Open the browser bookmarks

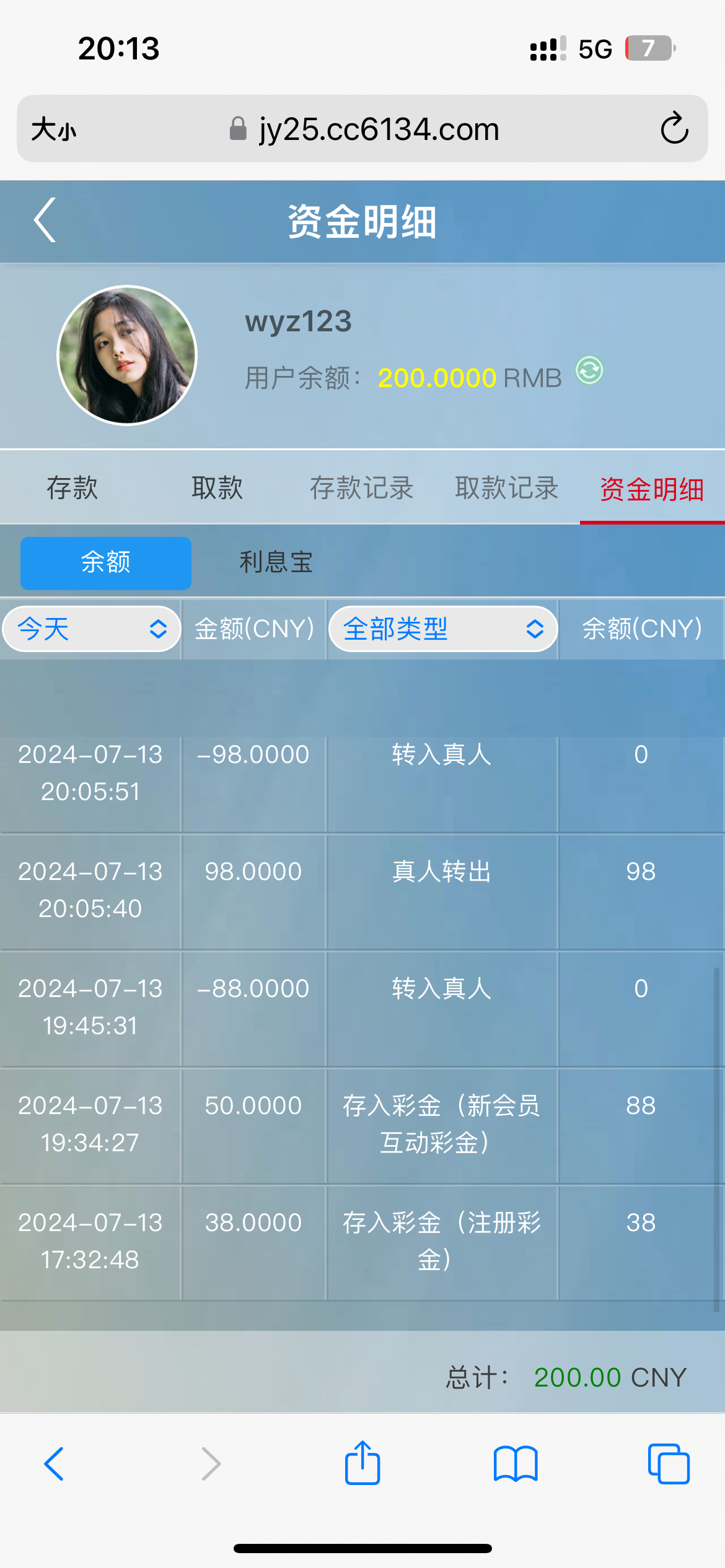click(516, 1464)
